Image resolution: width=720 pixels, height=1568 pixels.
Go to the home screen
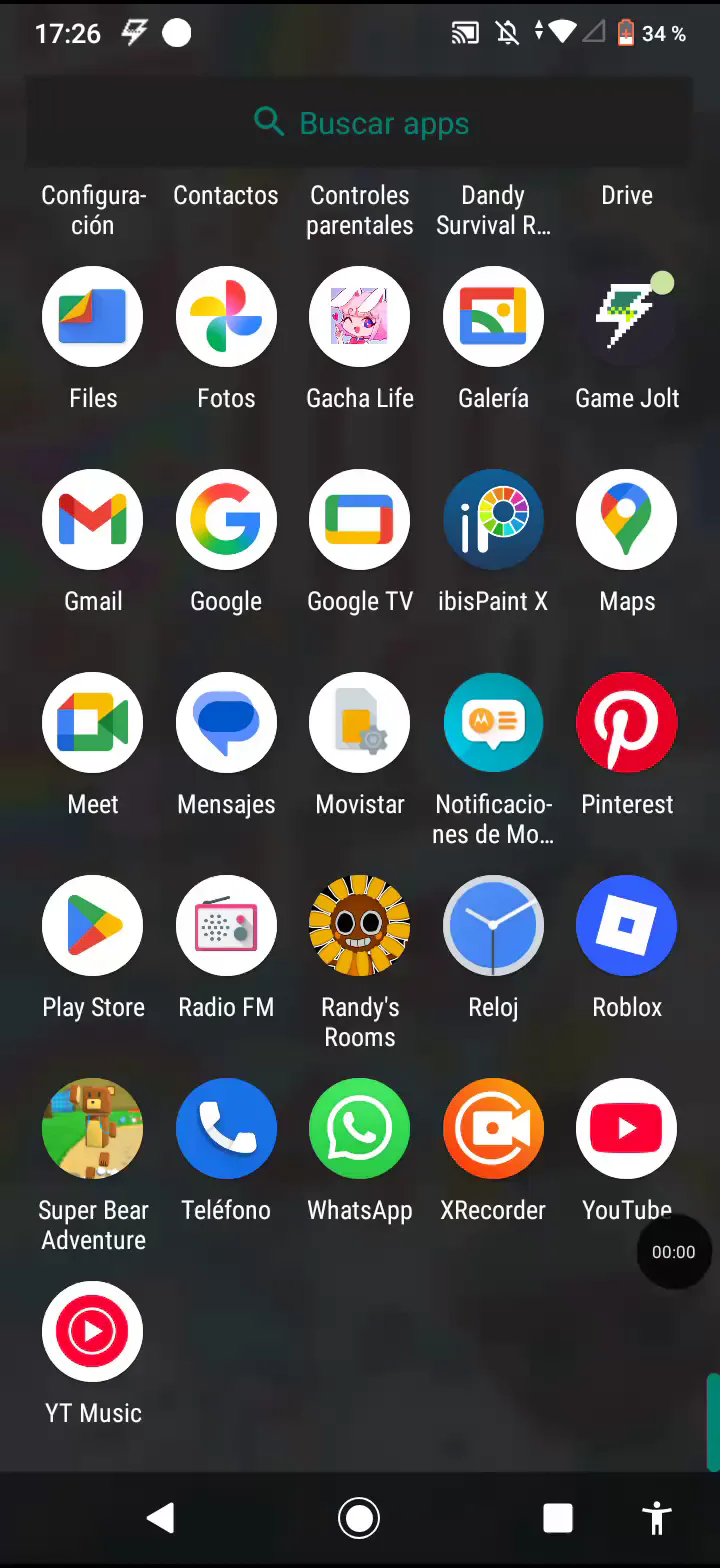point(359,1518)
